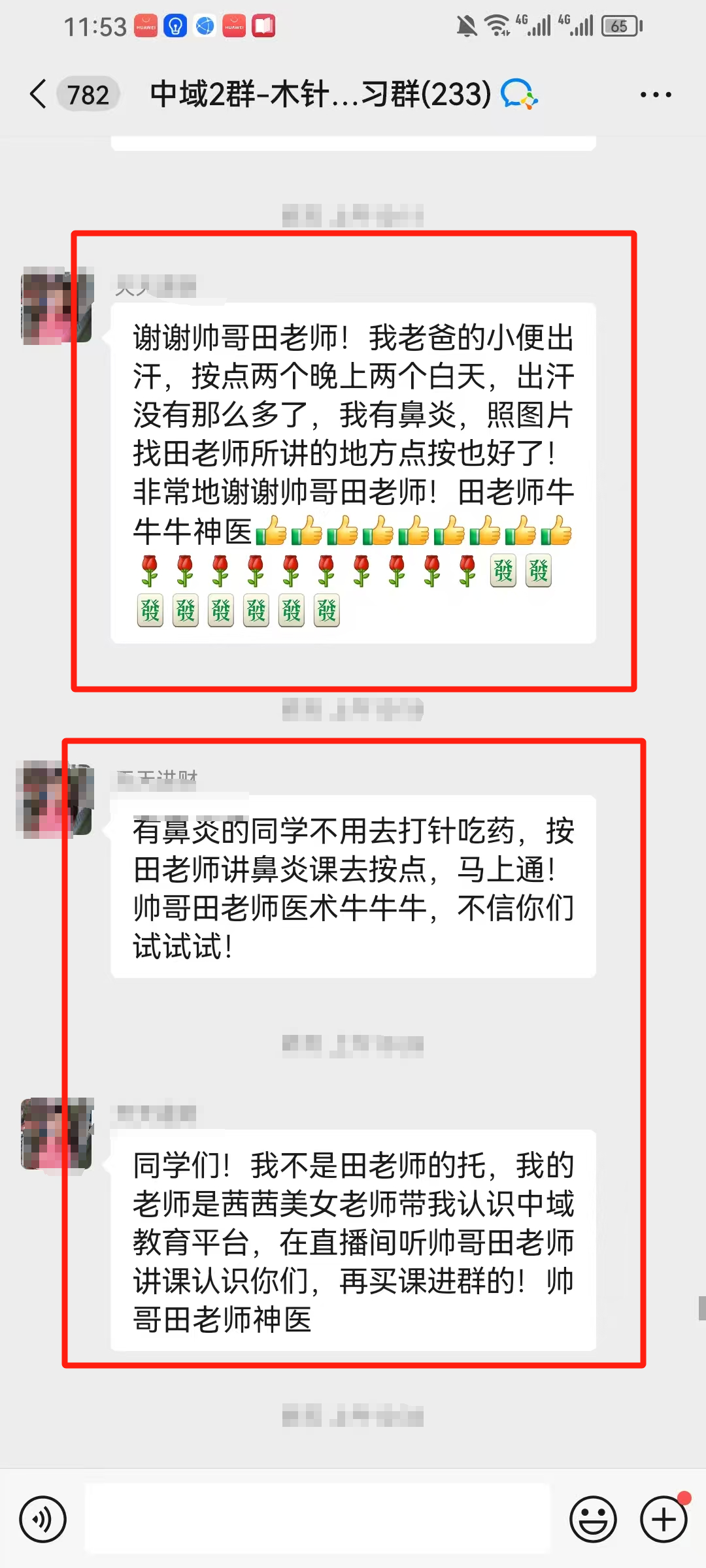The image size is (706, 1568).
Task: Tap a 發 mahjong emoji in the first message
Action: click(503, 570)
